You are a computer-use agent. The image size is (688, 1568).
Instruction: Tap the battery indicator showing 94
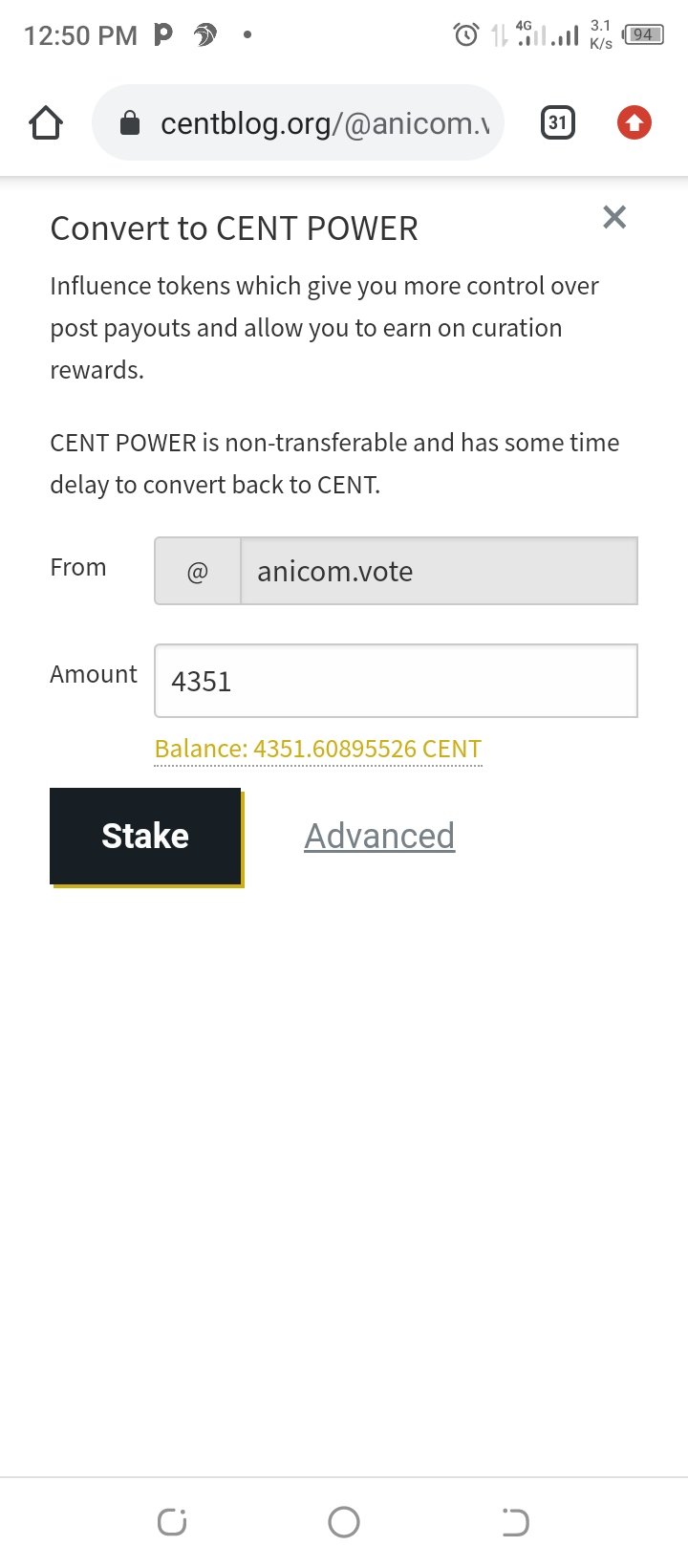coord(643,33)
